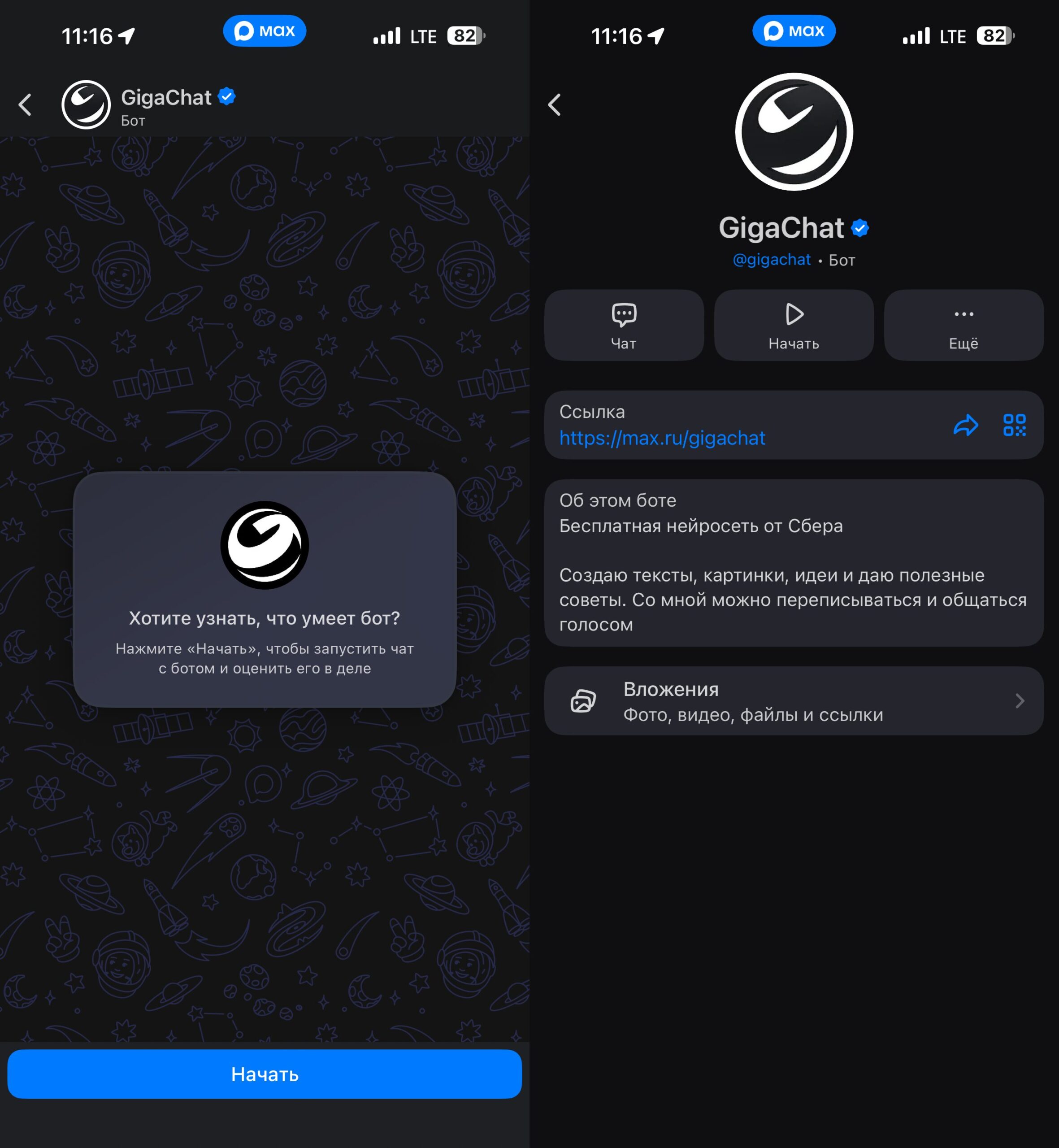Go back from the GigaChat chat header
1059x1148 pixels.
tap(25, 105)
